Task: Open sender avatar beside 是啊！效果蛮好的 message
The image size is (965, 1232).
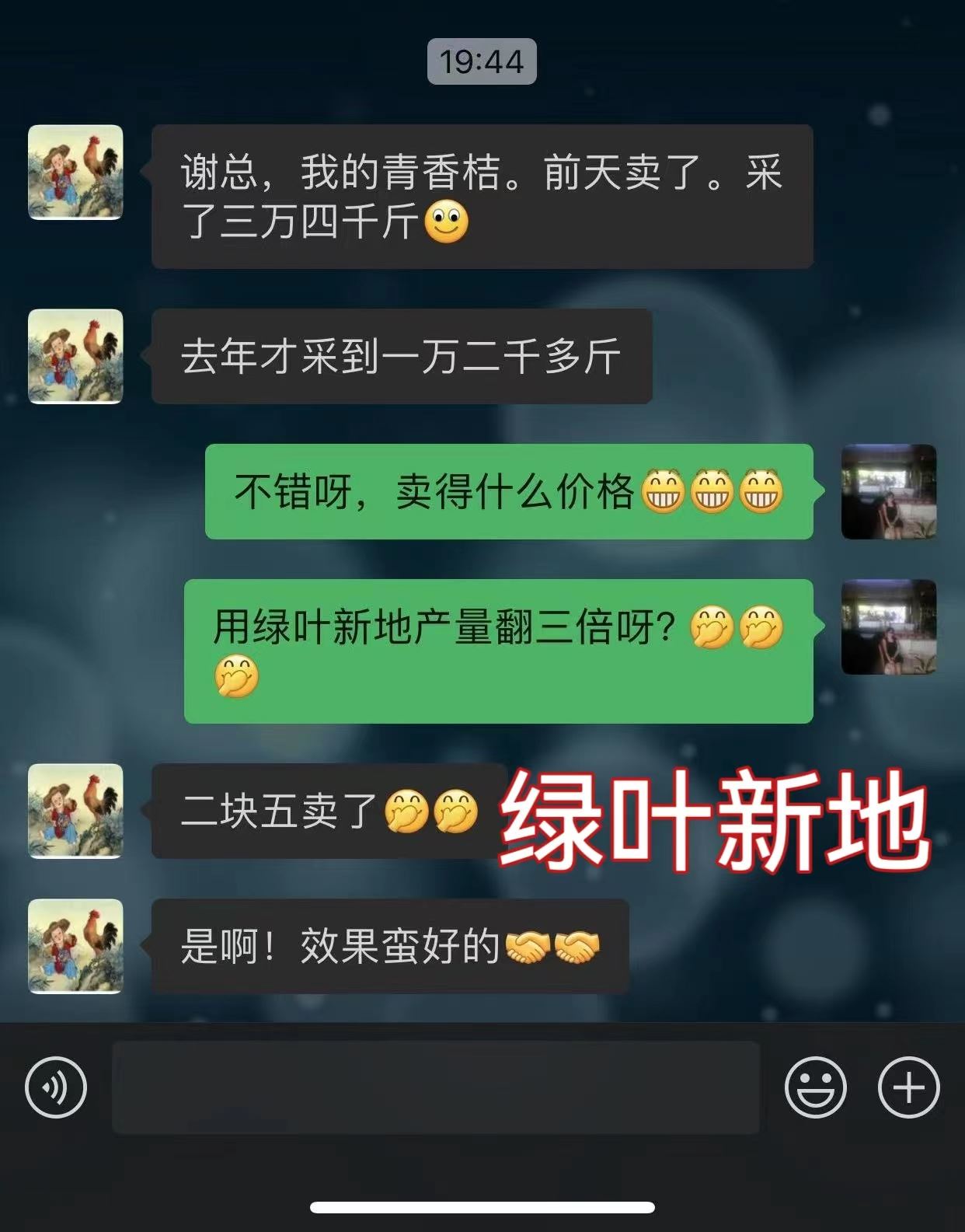Action: coord(75,947)
